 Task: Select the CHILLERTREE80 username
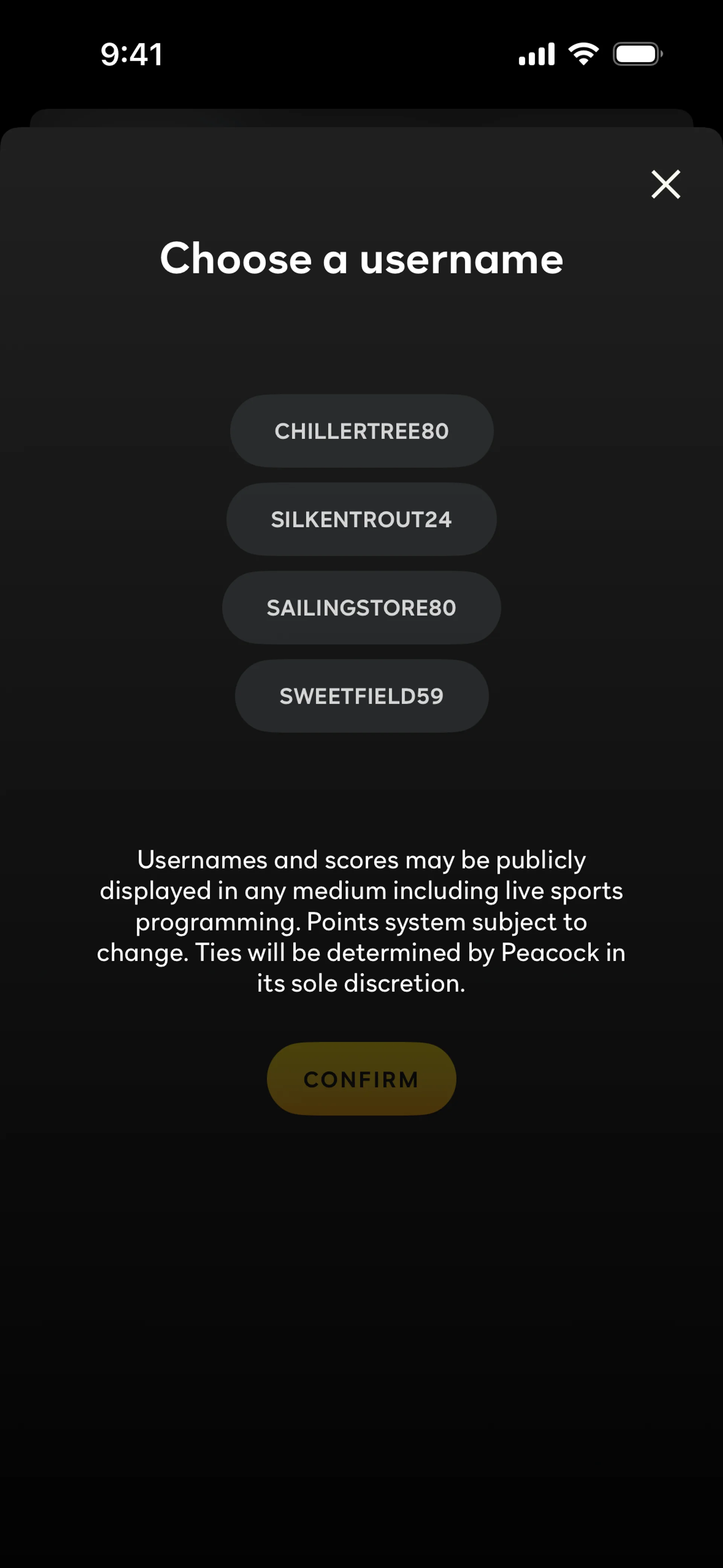coord(361,431)
